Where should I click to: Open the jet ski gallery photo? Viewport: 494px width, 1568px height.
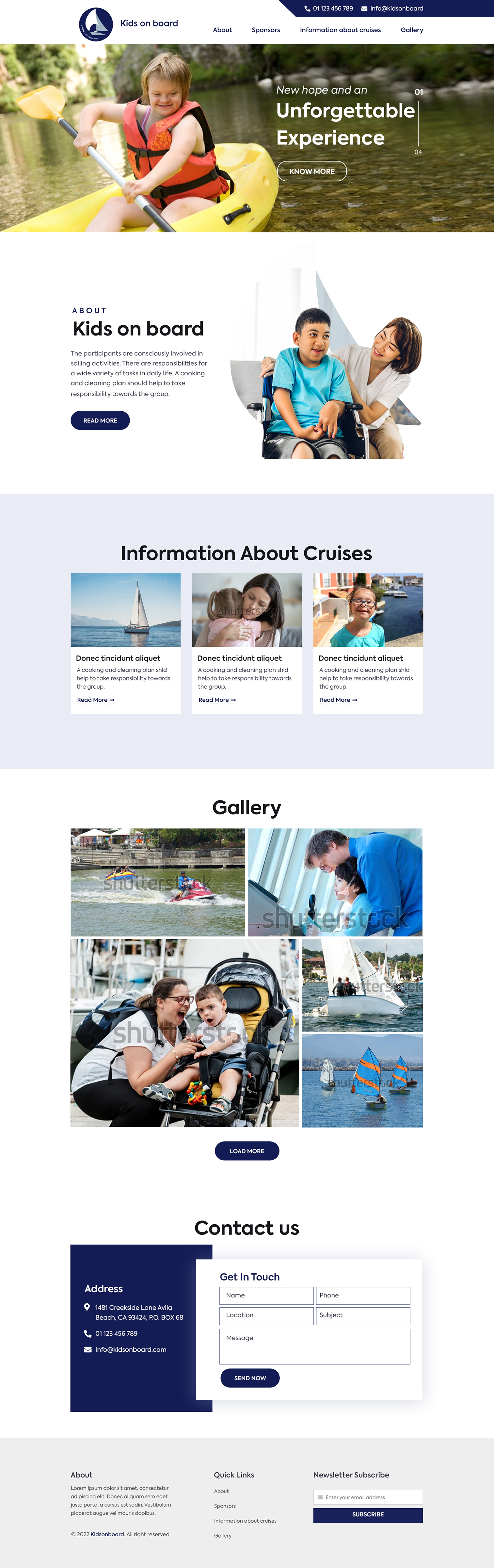(158, 882)
